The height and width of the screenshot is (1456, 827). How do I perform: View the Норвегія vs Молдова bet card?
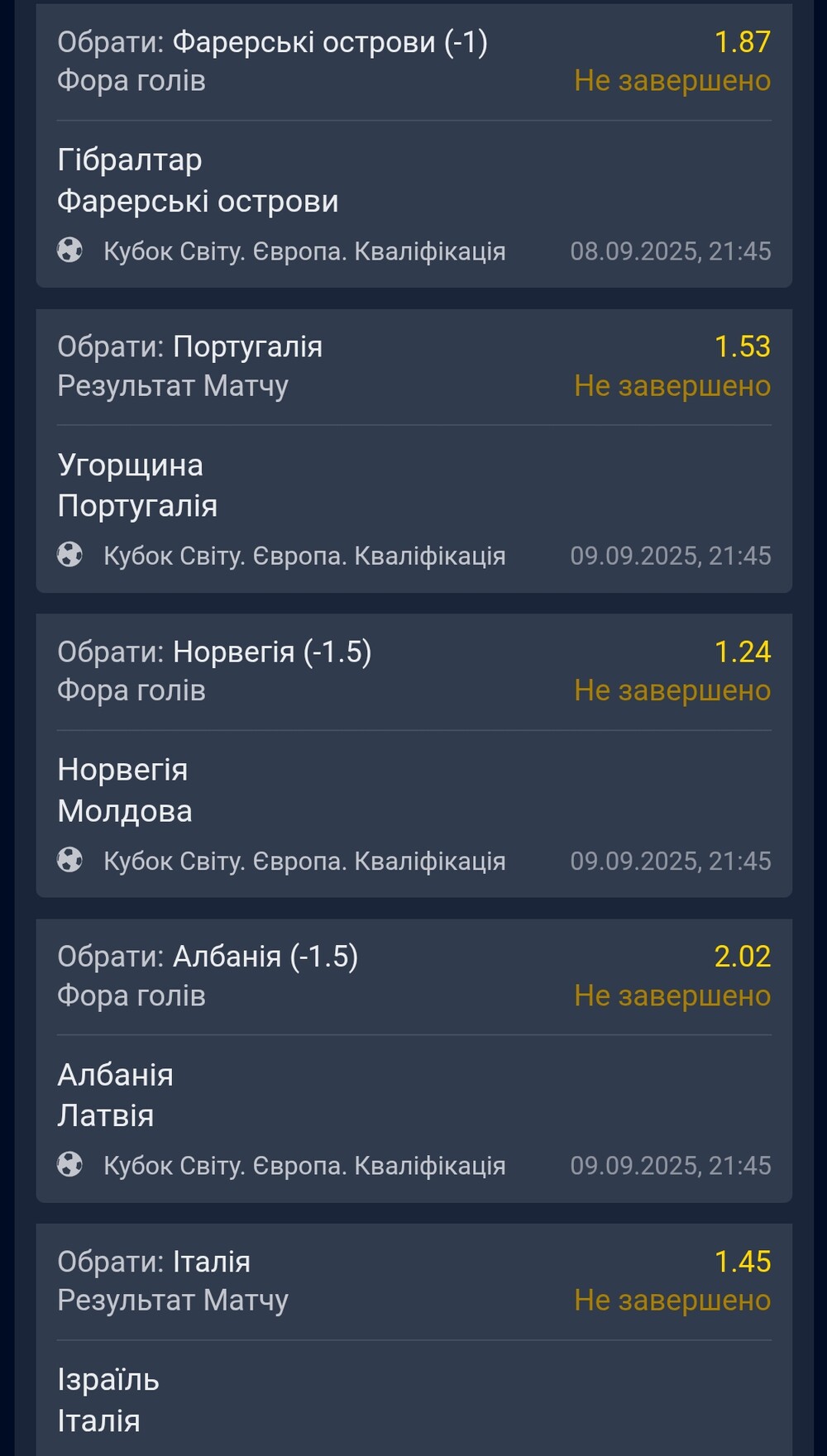(x=413, y=756)
